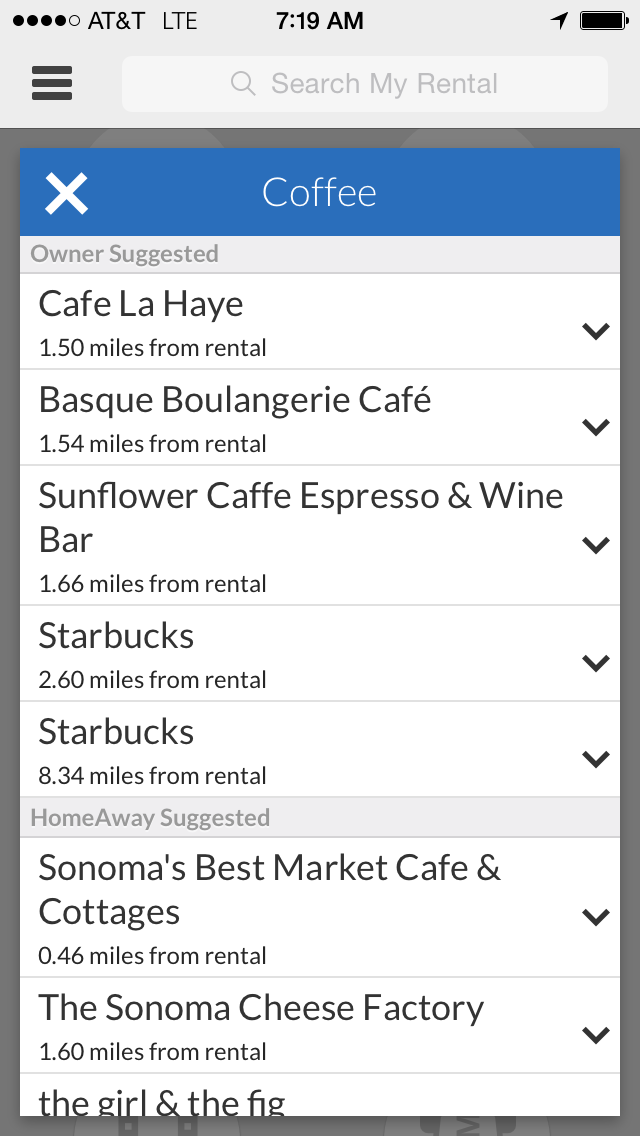Expand the Cafe La Haye entry

pos(595,331)
